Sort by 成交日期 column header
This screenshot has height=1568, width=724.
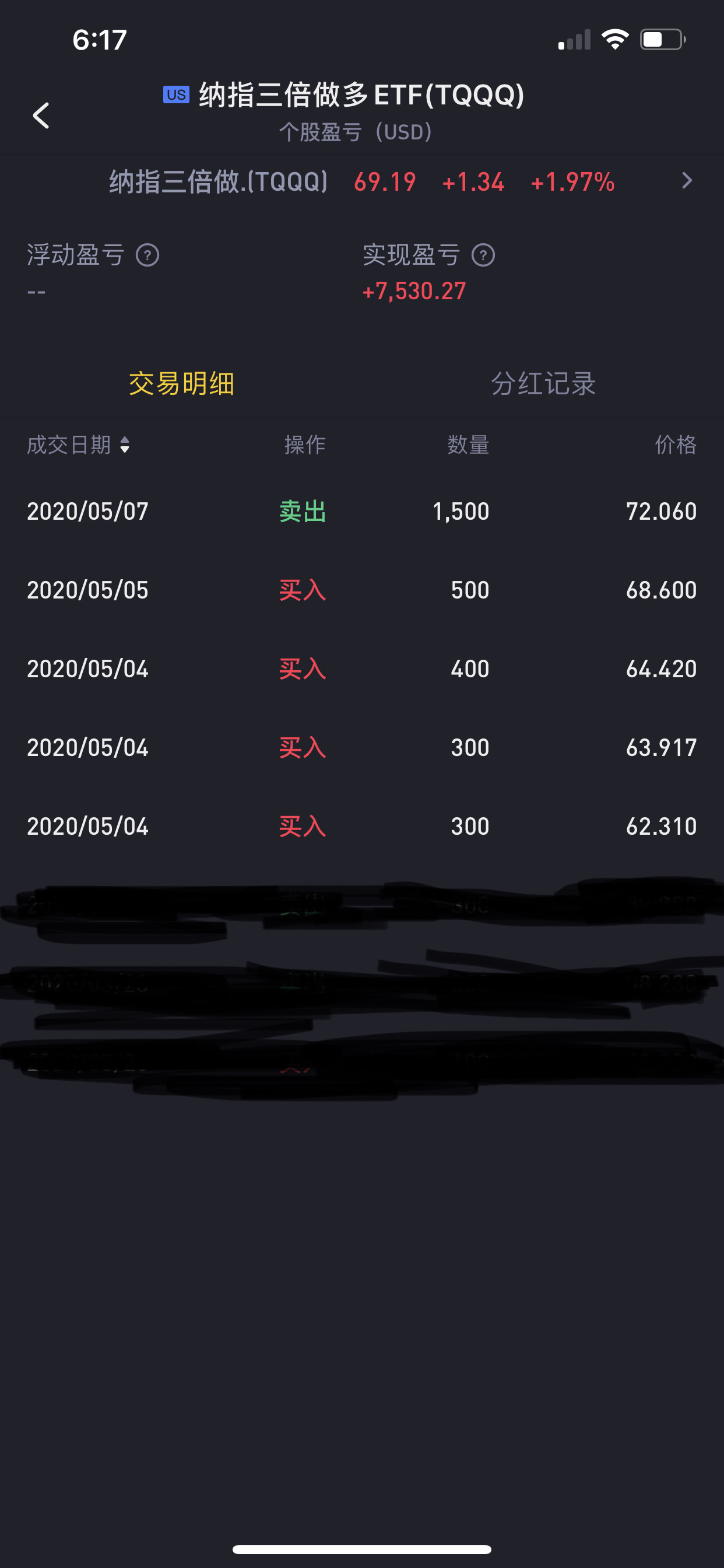coord(78,445)
